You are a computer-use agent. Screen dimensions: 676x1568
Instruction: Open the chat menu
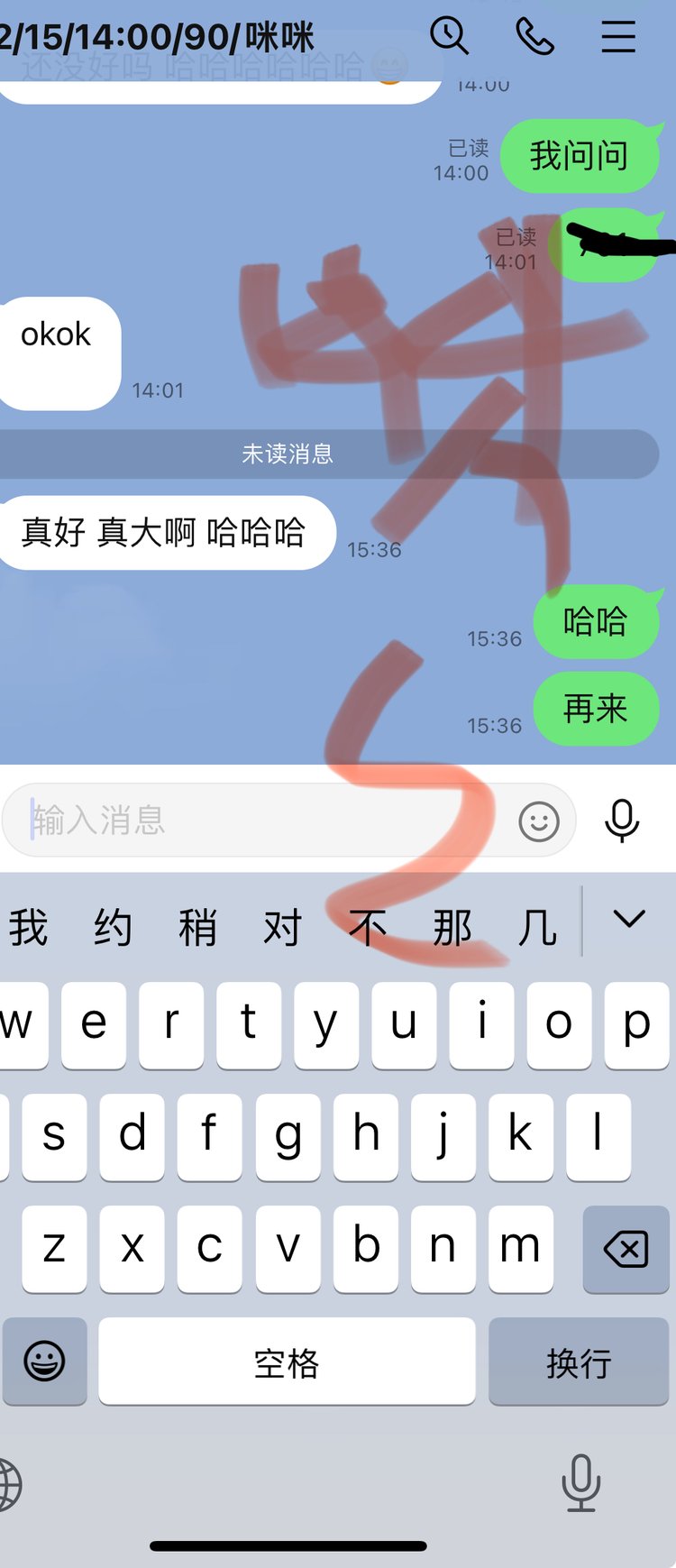pyautogui.click(x=618, y=36)
